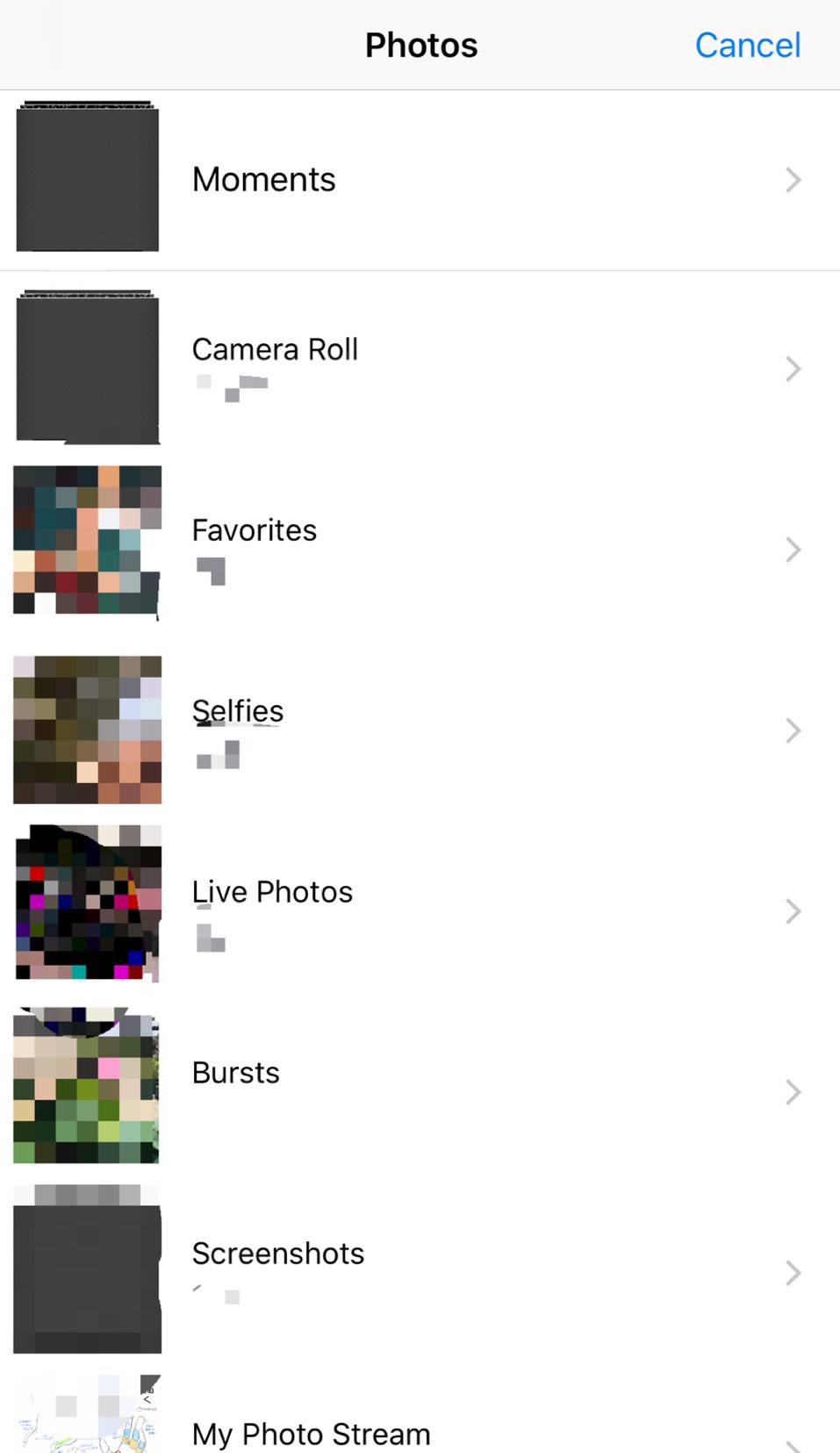Cancel the photo picker

click(x=747, y=46)
